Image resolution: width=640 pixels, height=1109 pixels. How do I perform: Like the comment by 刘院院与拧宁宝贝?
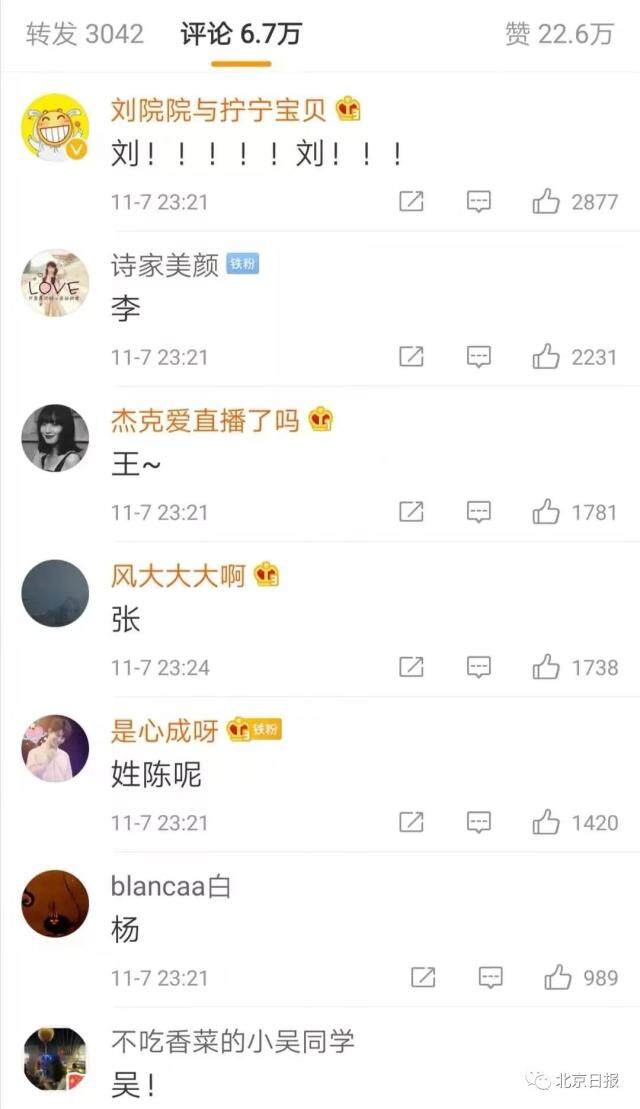pos(546,202)
